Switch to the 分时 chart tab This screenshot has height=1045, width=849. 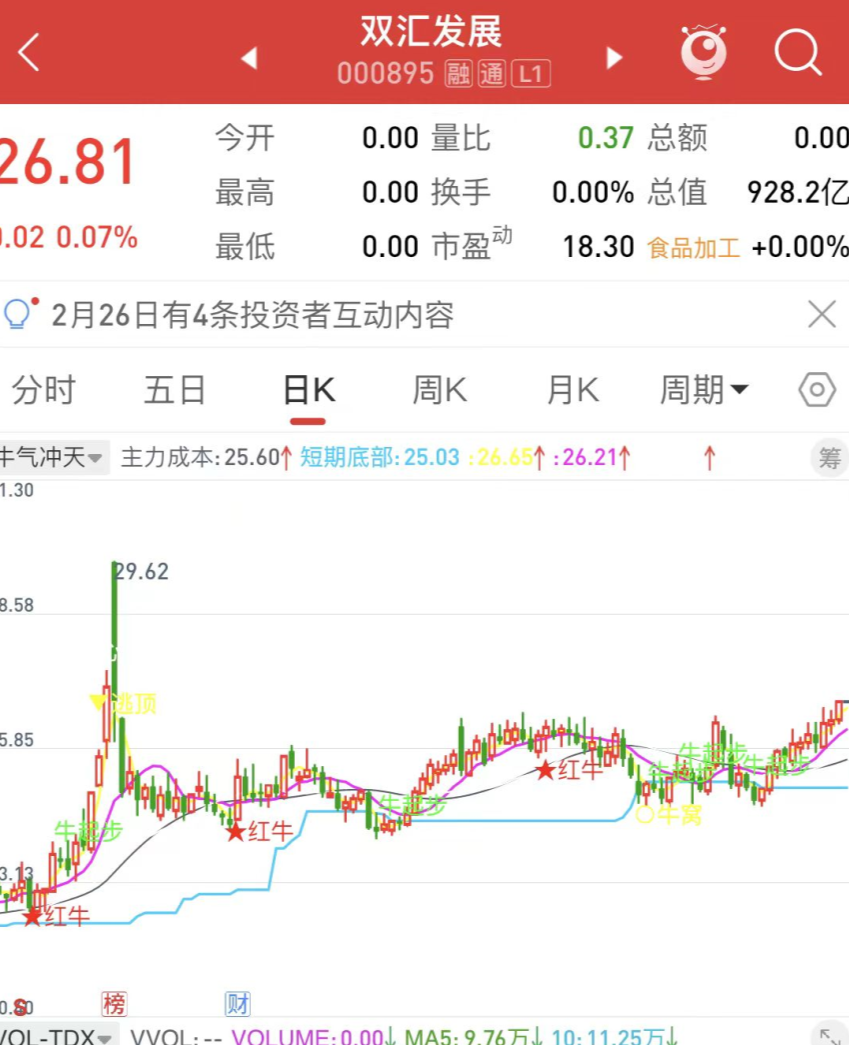tap(44, 390)
